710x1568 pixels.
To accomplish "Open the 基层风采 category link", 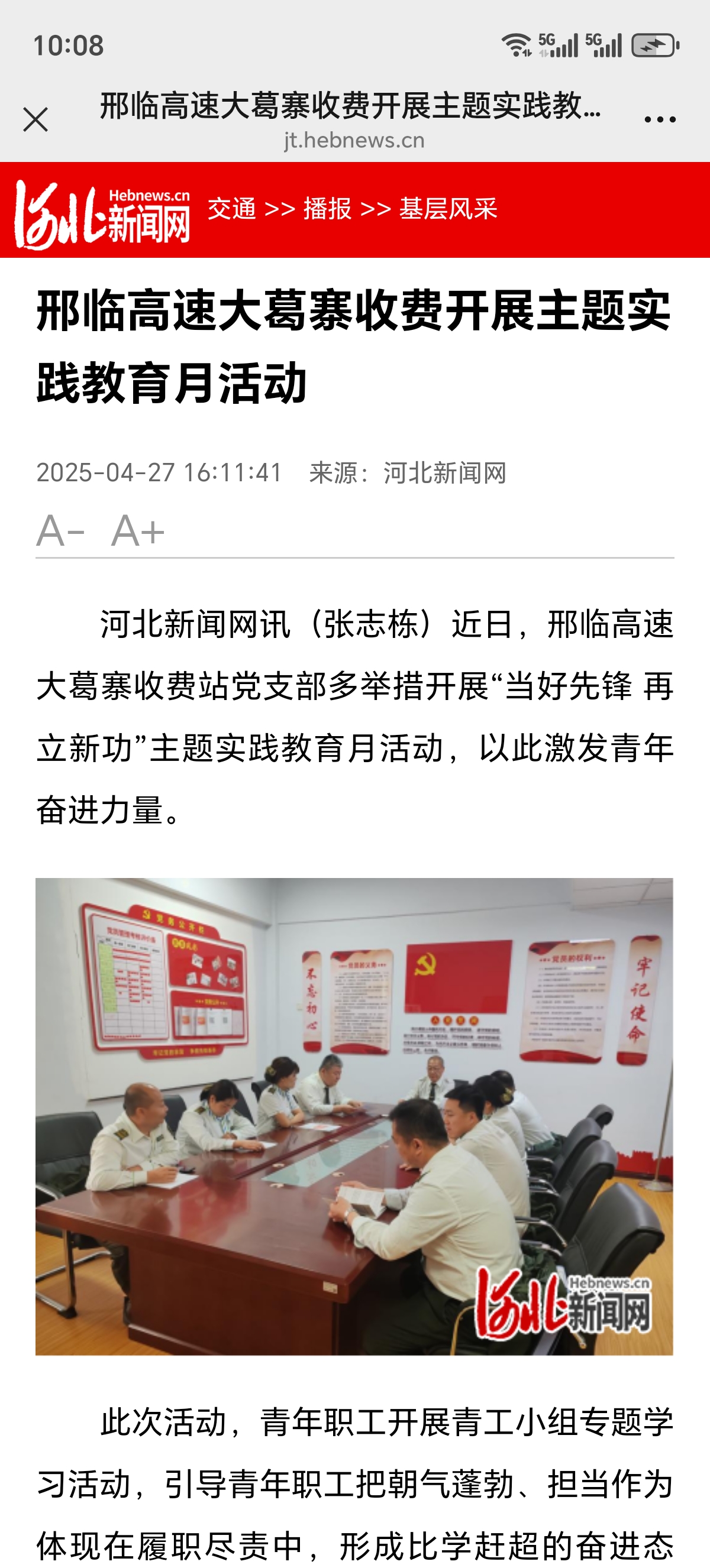I will click(x=448, y=209).
